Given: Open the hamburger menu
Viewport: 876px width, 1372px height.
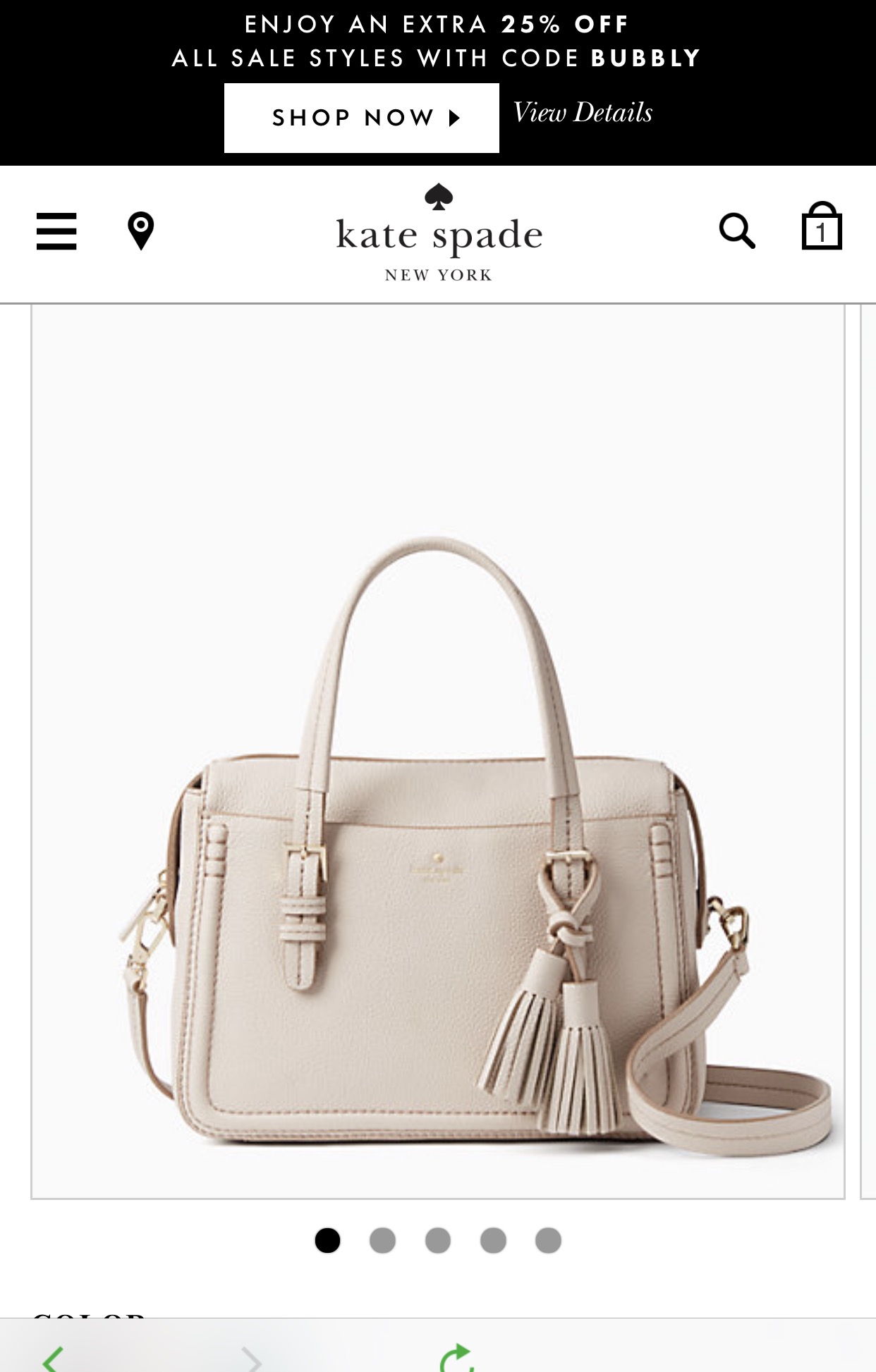Looking at the screenshot, I should pyautogui.click(x=56, y=231).
